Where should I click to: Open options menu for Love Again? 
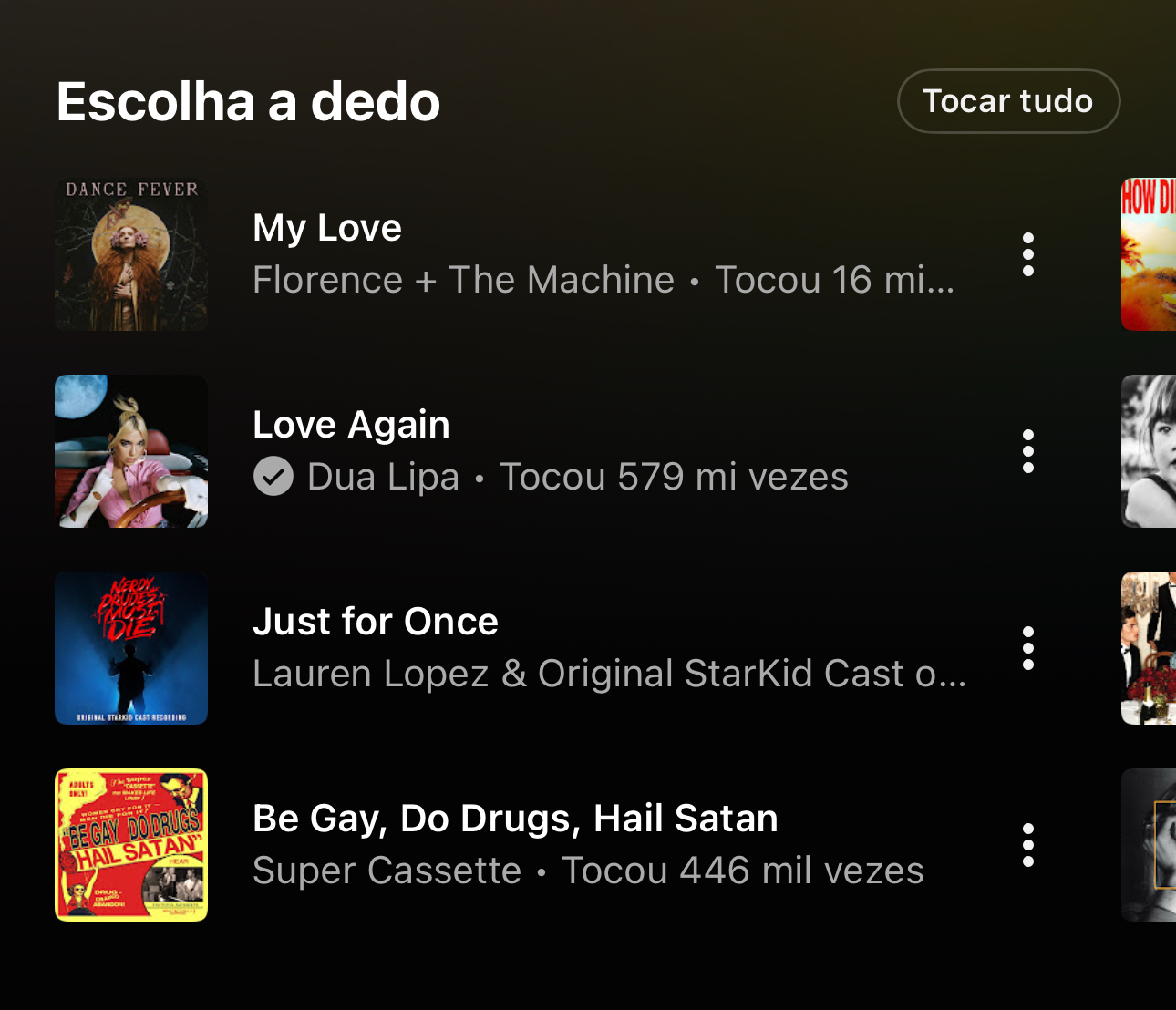tap(1028, 451)
